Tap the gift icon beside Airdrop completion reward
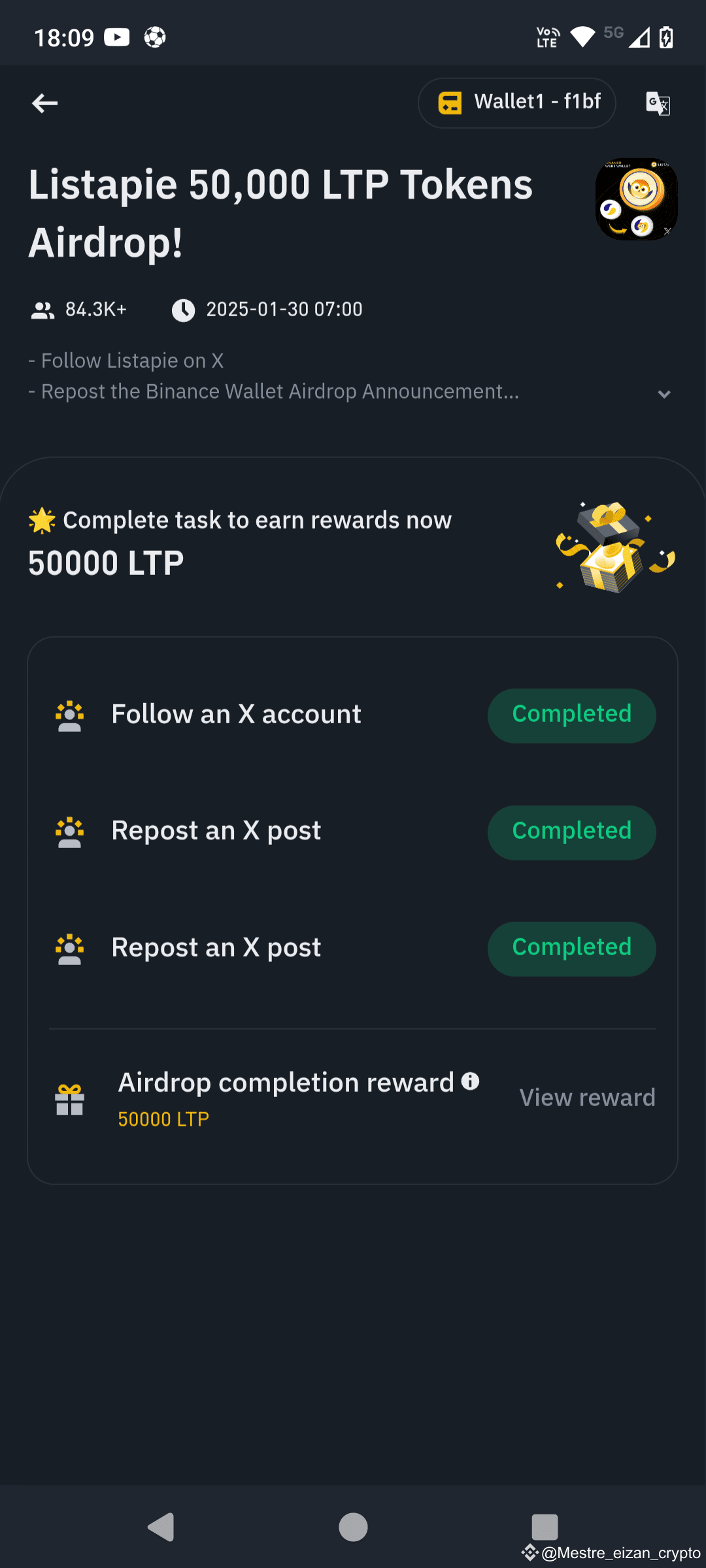Image resolution: width=706 pixels, height=1568 pixels. click(69, 1099)
